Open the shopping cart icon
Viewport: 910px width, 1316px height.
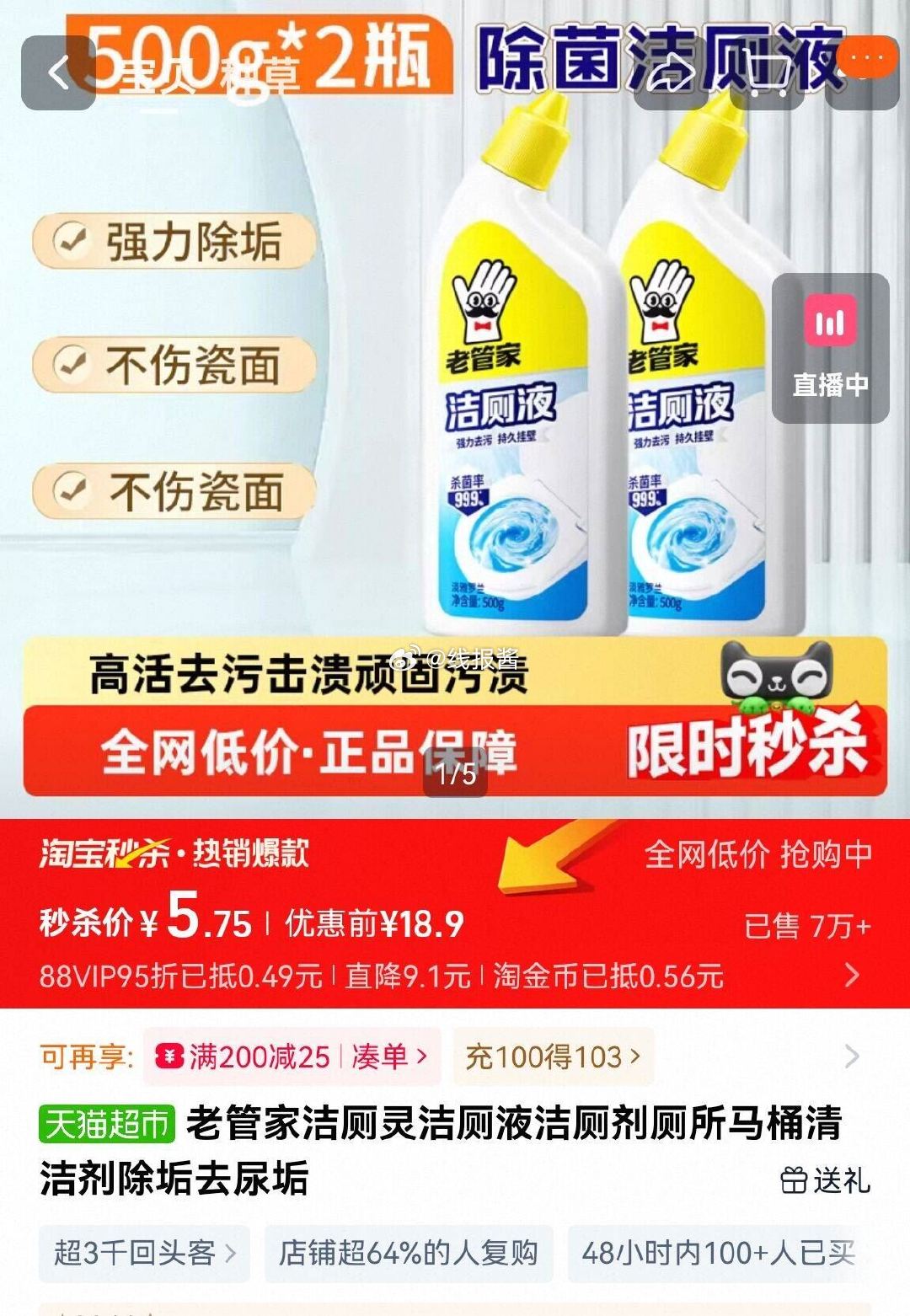pyautogui.click(x=765, y=73)
